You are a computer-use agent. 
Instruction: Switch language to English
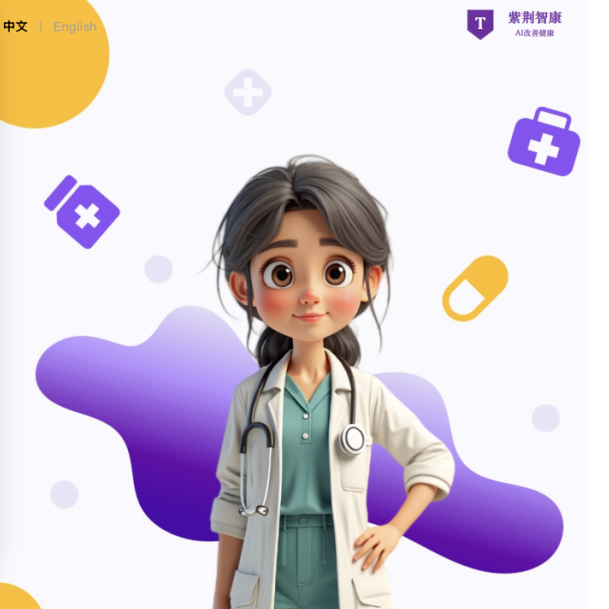75,27
